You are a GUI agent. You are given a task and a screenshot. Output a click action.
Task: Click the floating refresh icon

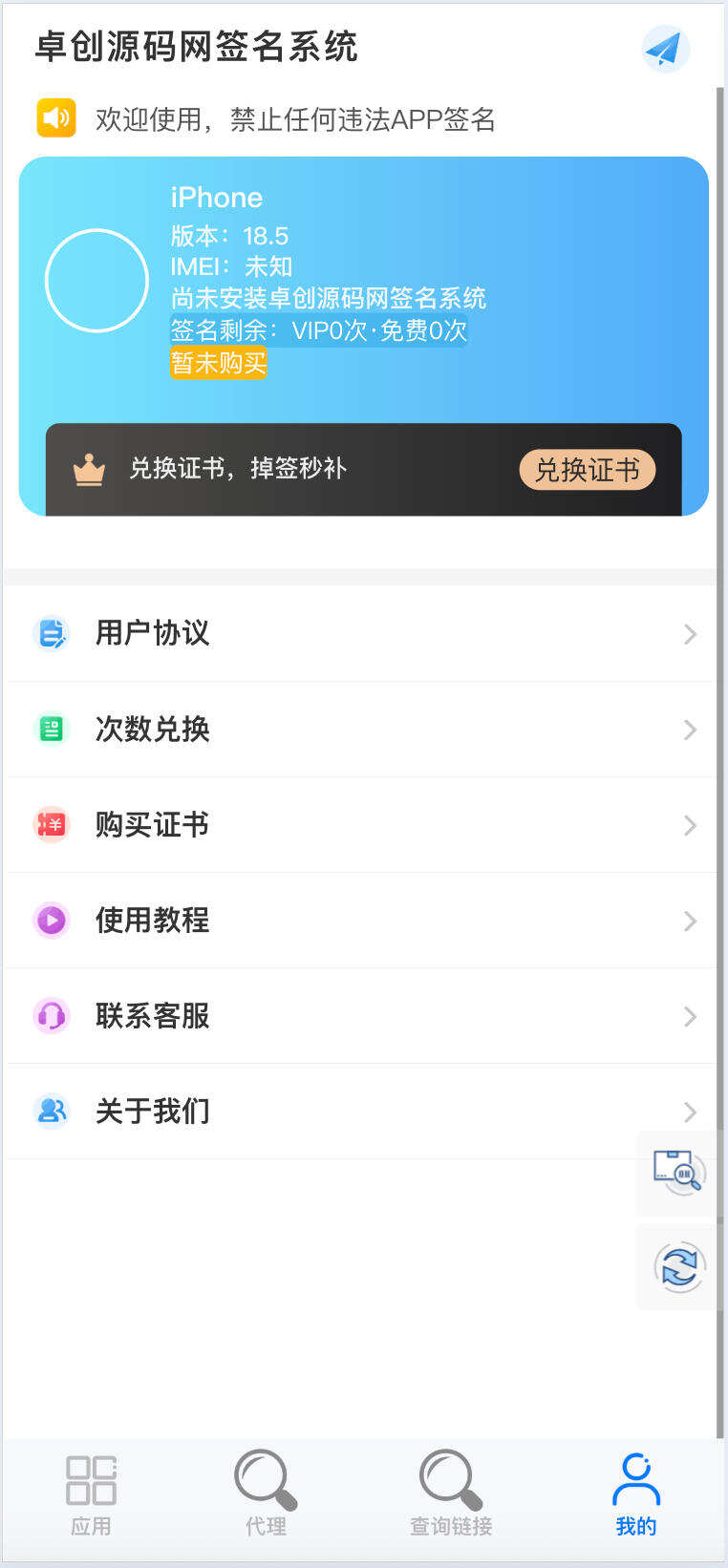(x=679, y=1268)
